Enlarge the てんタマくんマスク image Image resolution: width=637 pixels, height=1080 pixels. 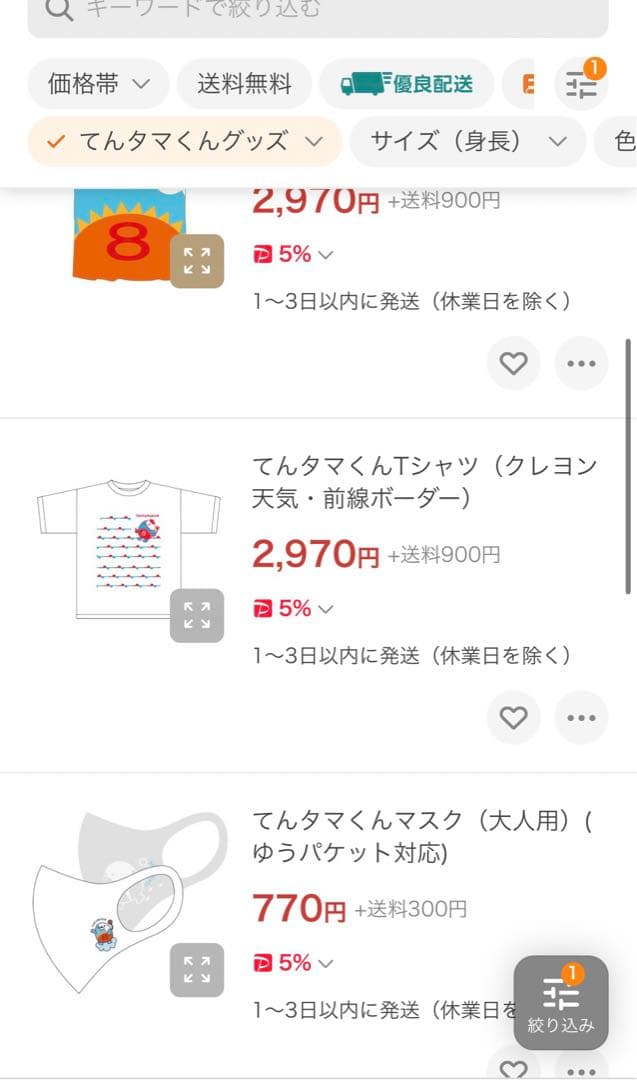click(197, 970)
